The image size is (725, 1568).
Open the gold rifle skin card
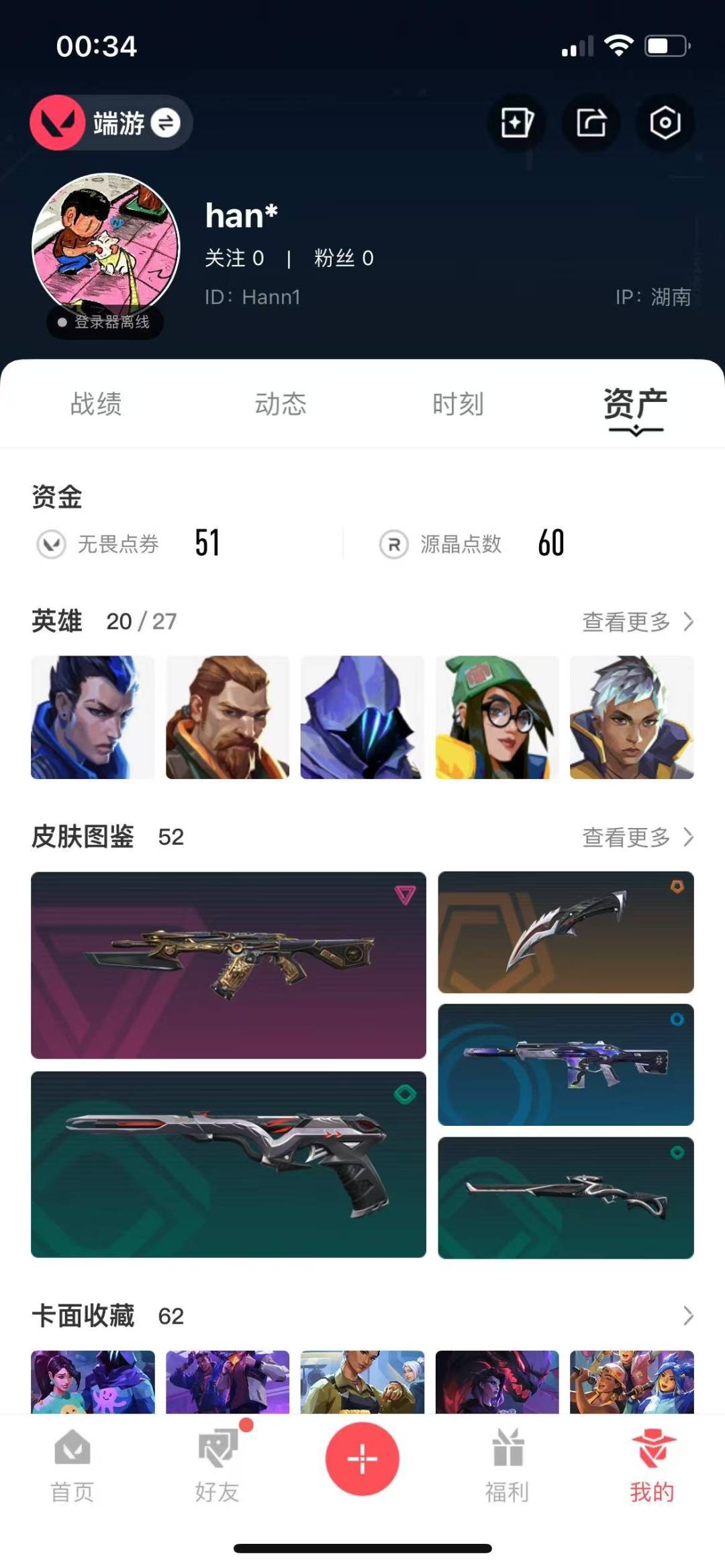tap(228, 965)
